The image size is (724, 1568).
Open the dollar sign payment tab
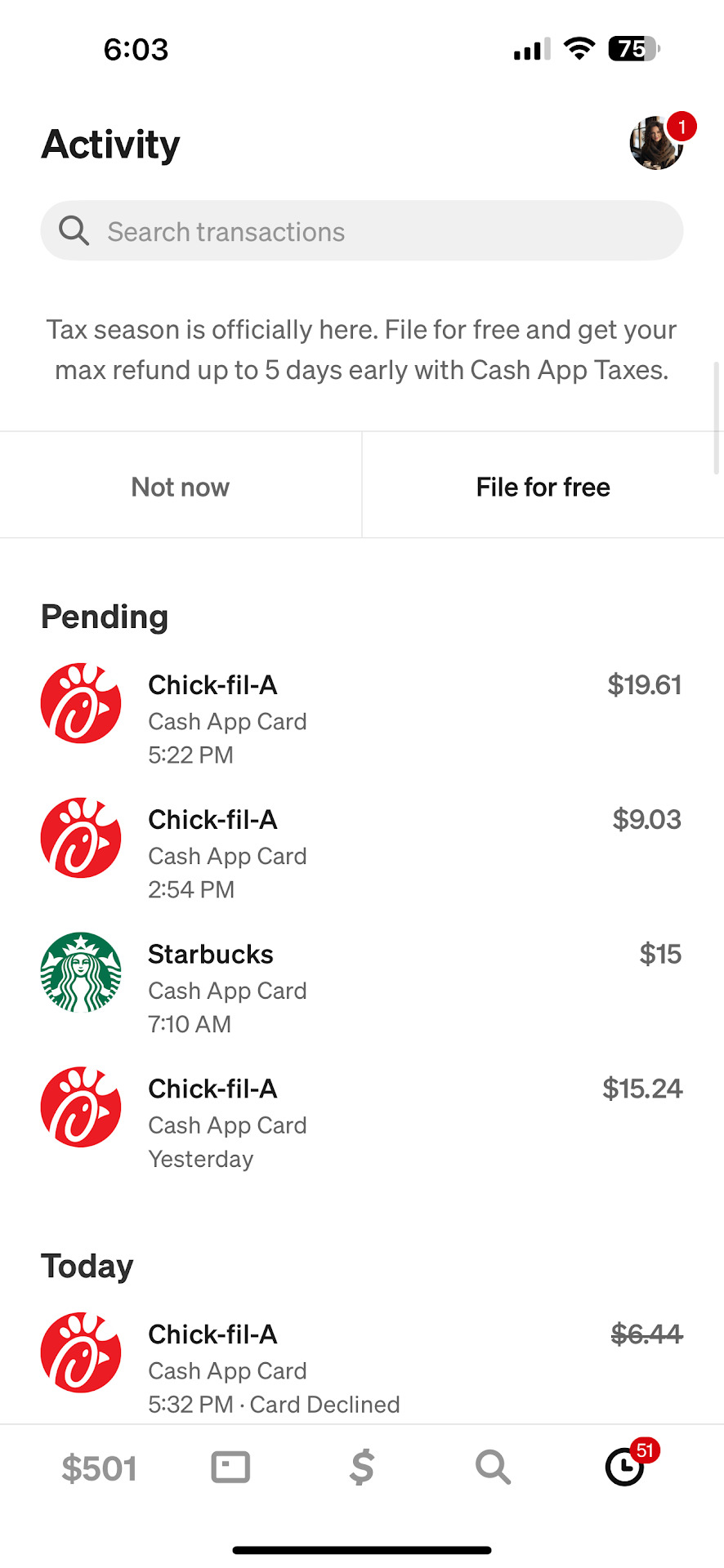(x=362, y=1467)
